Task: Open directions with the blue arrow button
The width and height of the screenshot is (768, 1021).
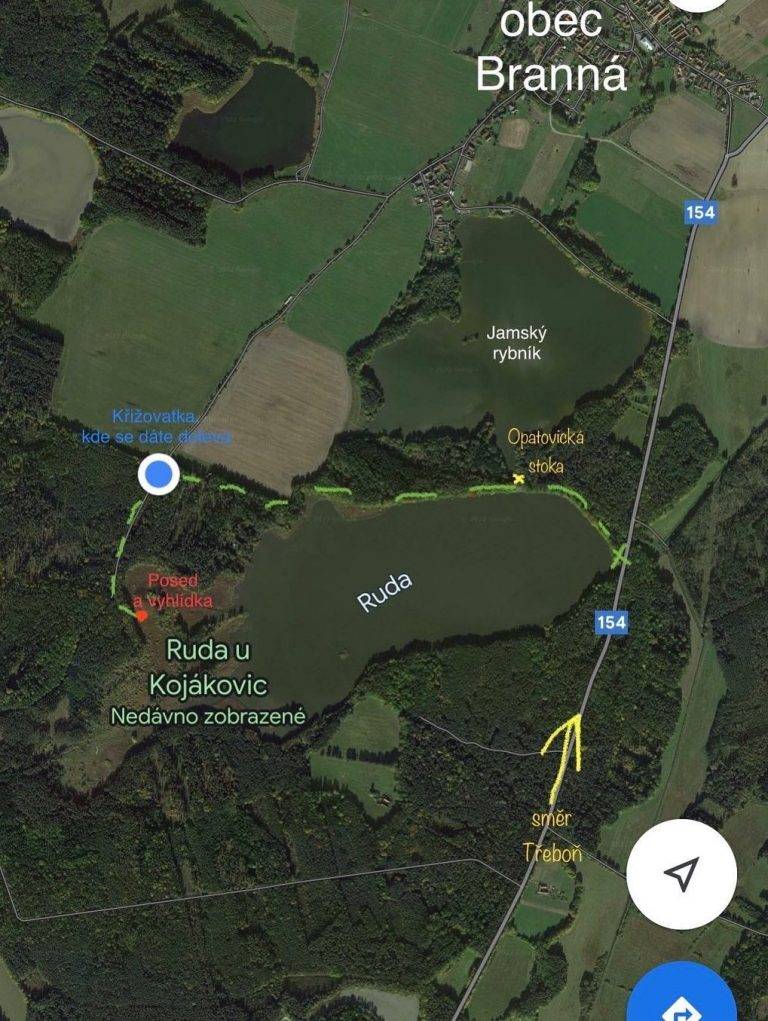Action: [684, 1002]
